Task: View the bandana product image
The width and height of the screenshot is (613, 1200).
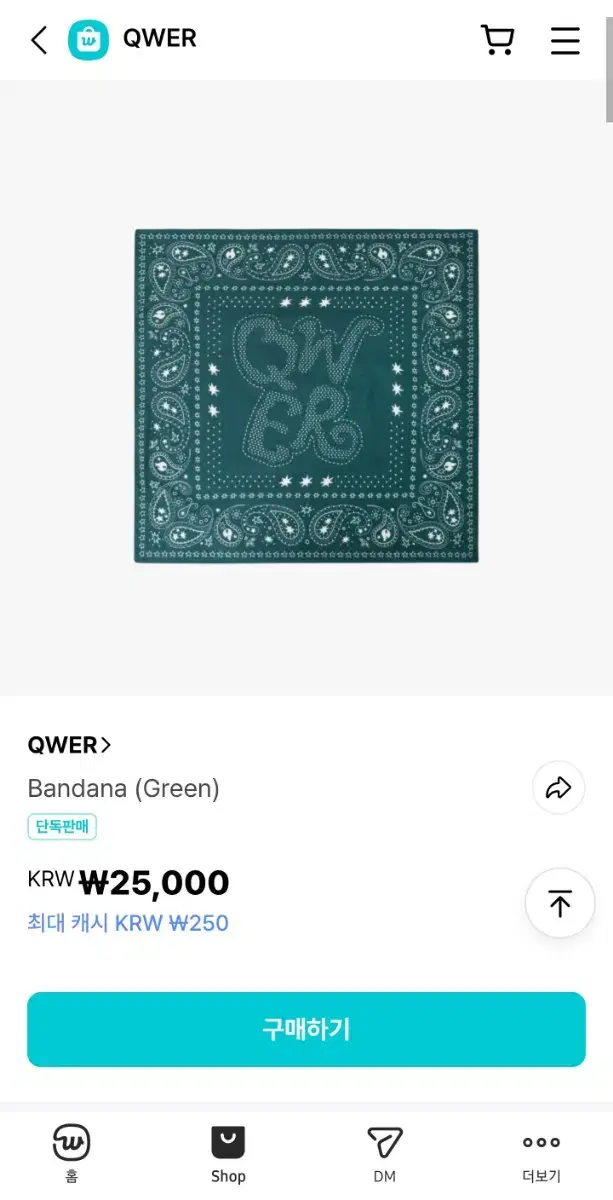Action: pos(306,396)
